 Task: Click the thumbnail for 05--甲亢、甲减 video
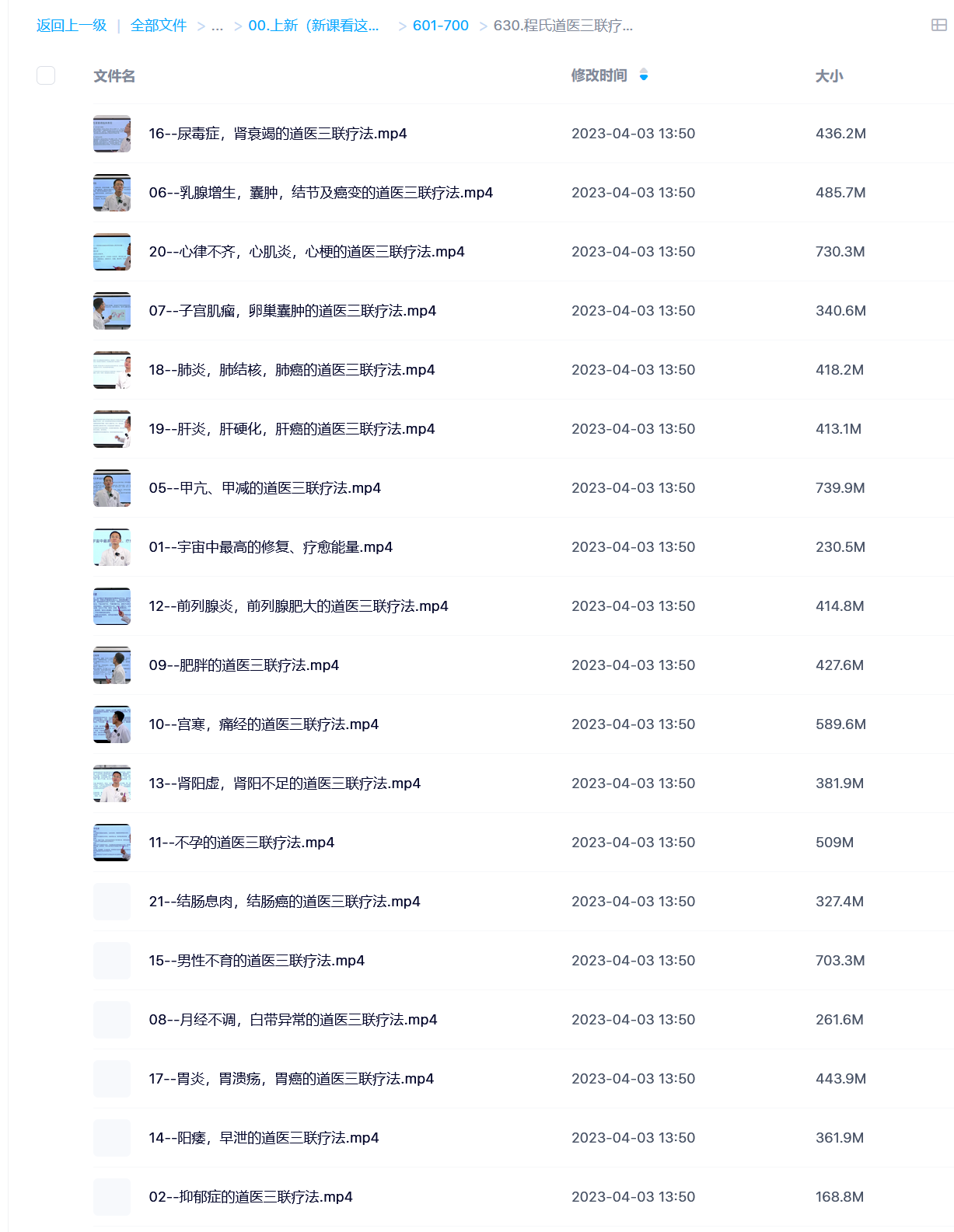[112, 487]
